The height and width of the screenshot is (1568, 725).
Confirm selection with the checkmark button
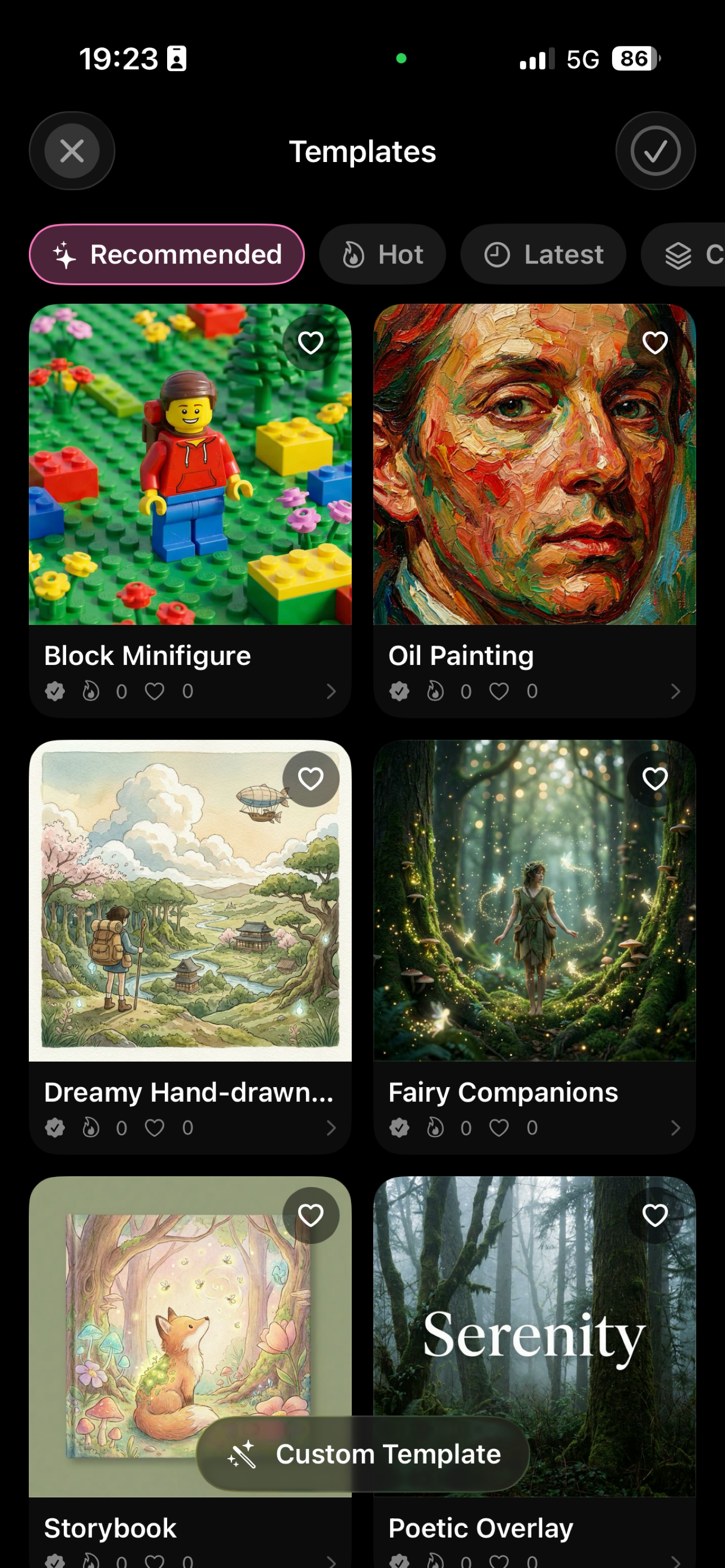click(655, 150)
